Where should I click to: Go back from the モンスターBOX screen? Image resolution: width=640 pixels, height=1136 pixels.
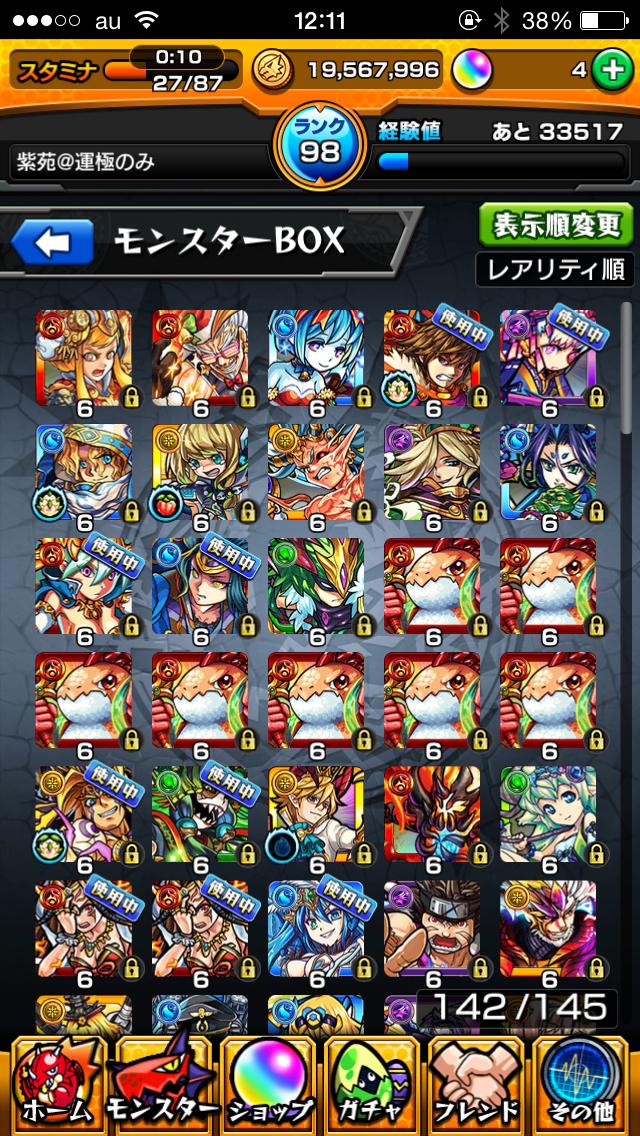pyautogui.click(x=52, y=241)
